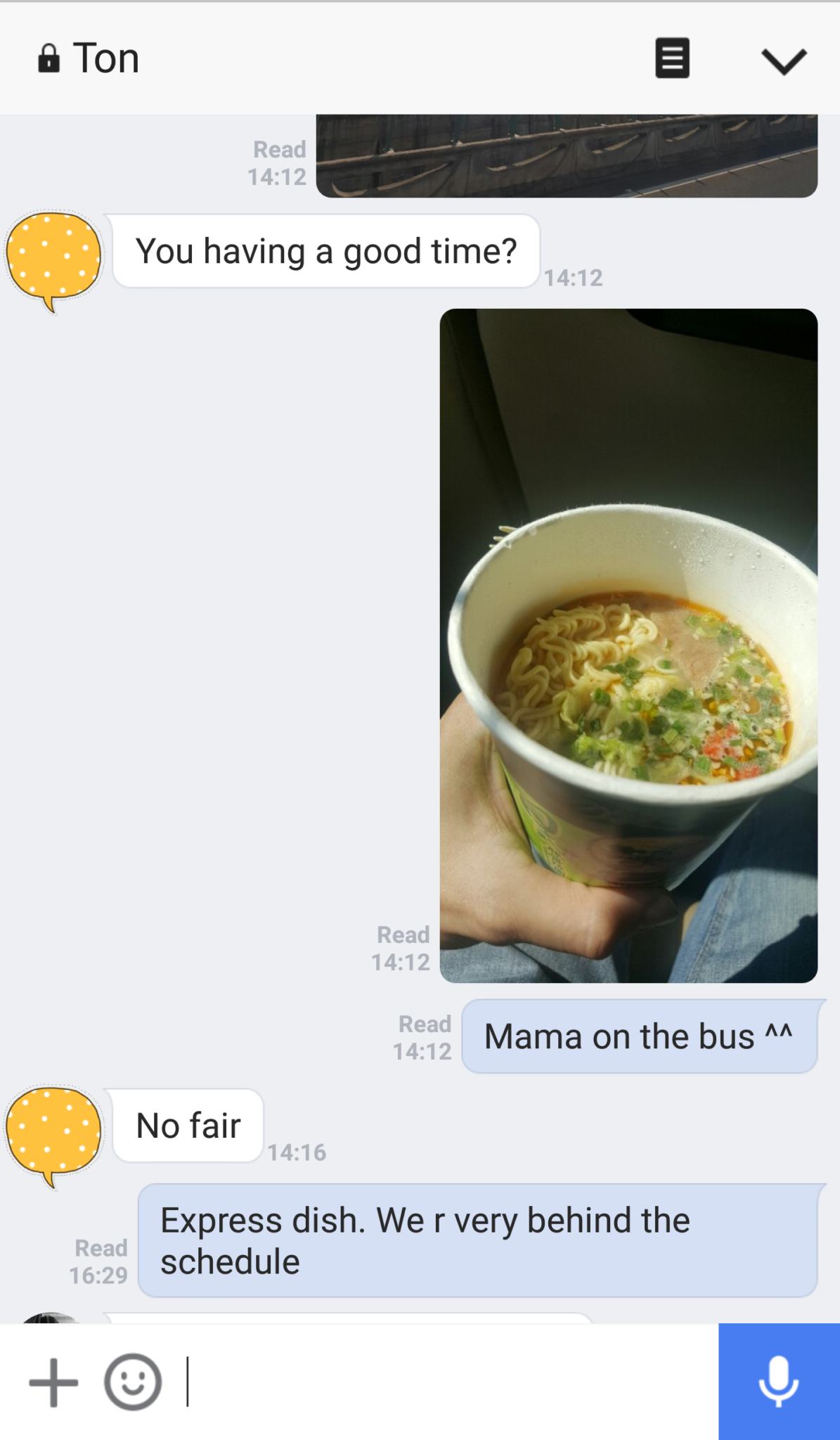Record a voice message
This screenshot has width=840, height=1440.
pos(779,1382)
